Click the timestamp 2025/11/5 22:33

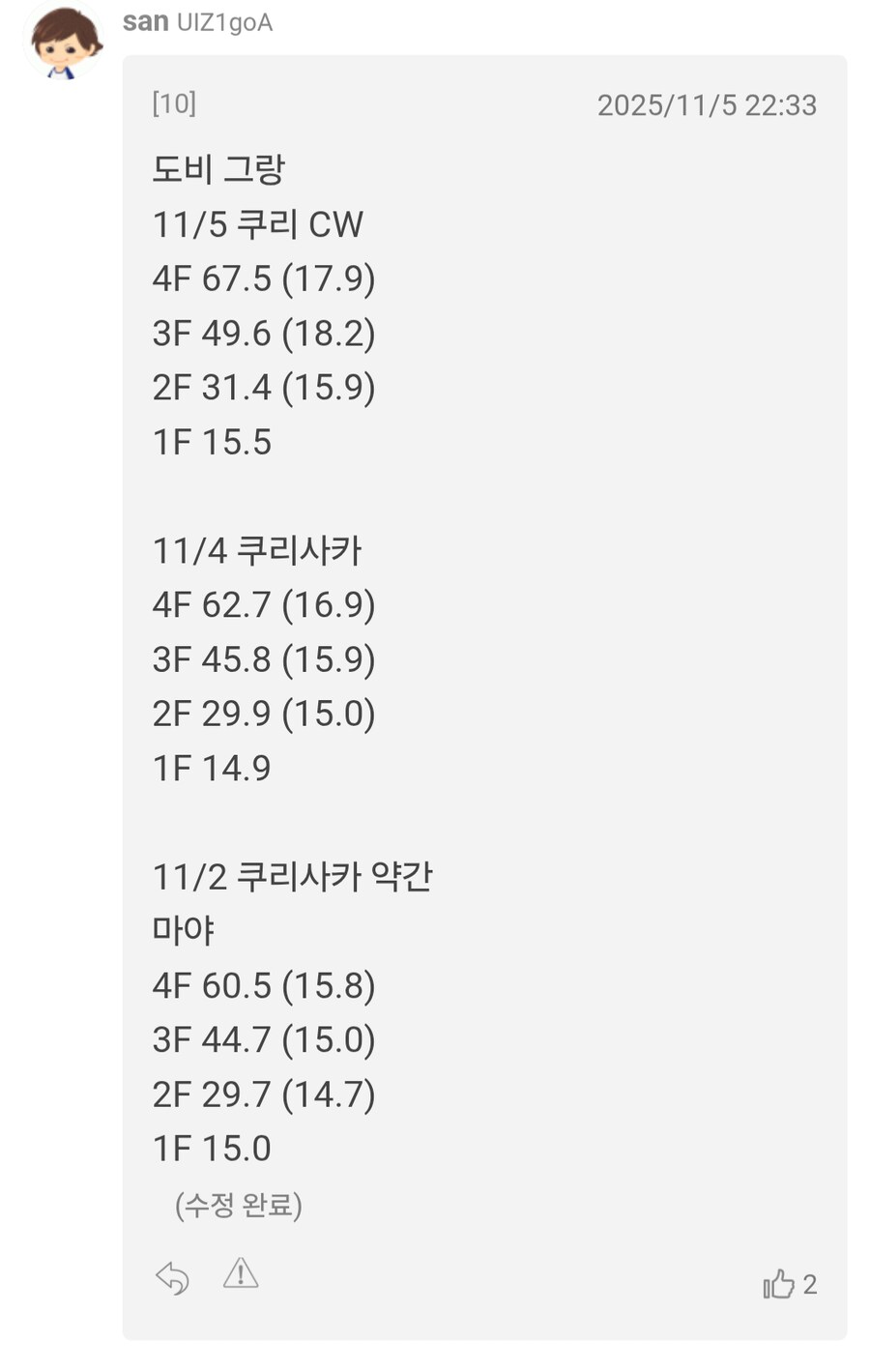(x=709, y=105)
